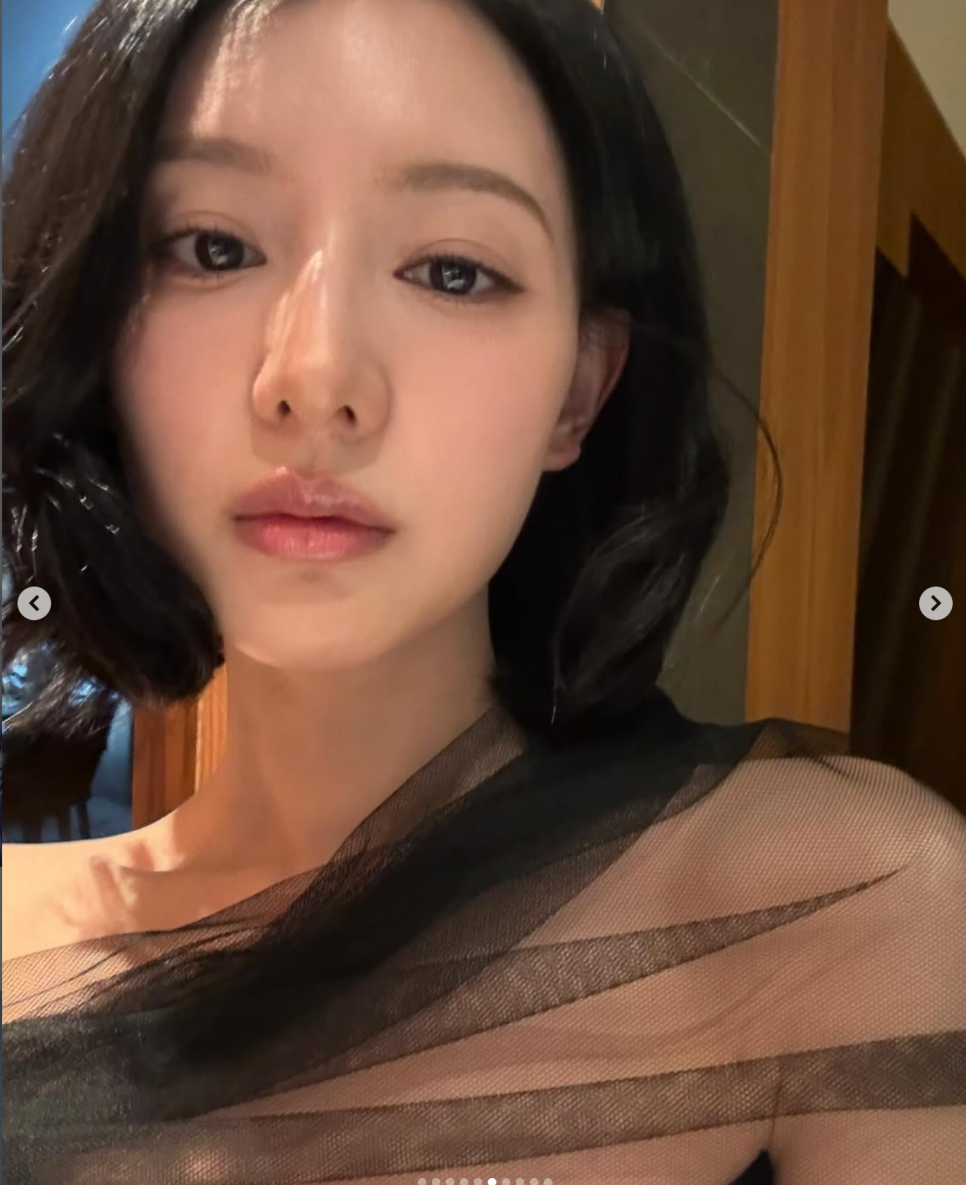Advance to the next photo in carousel
966x1185 pixels.
pos(935,603)
